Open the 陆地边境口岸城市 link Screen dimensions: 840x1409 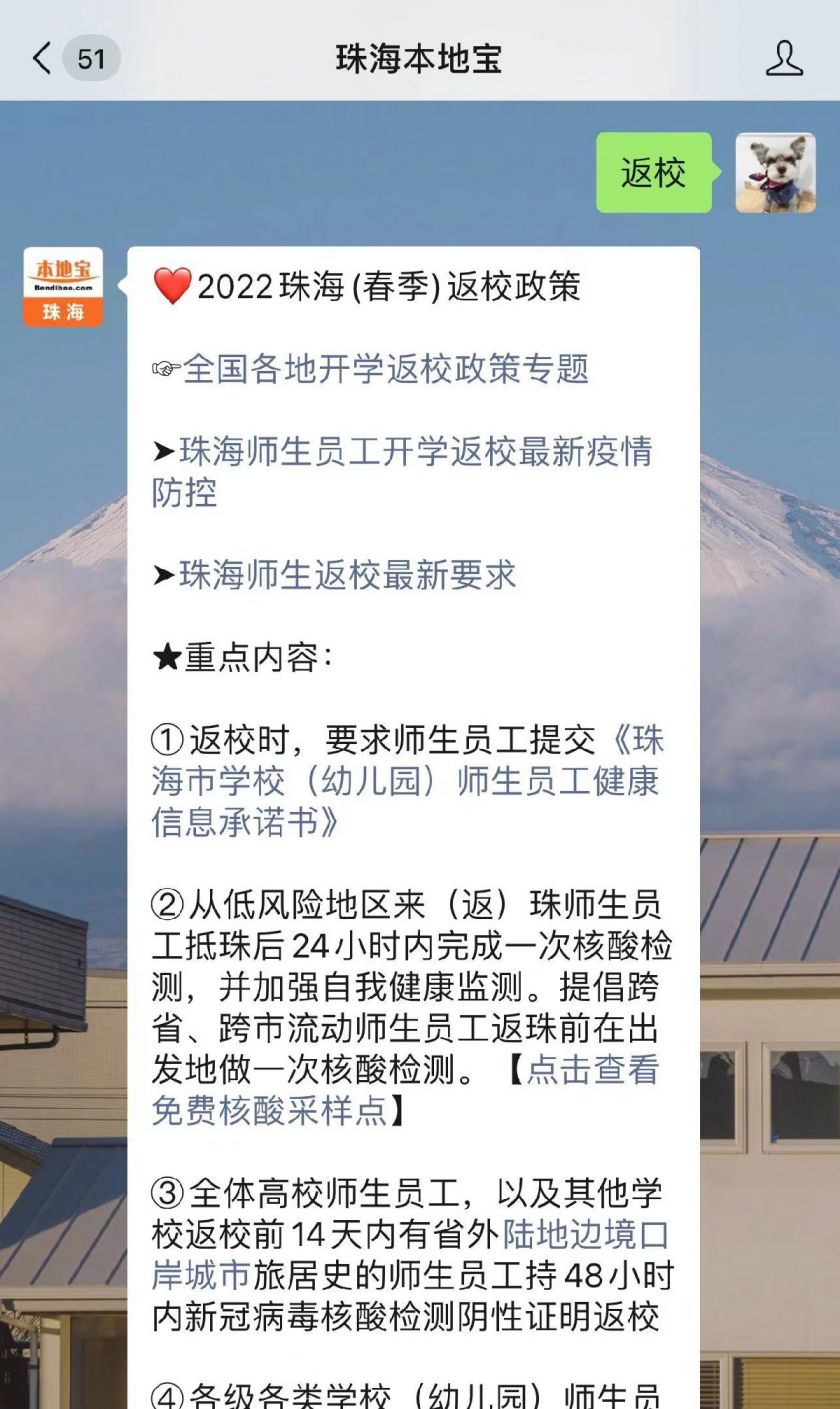click(584, 1235)
